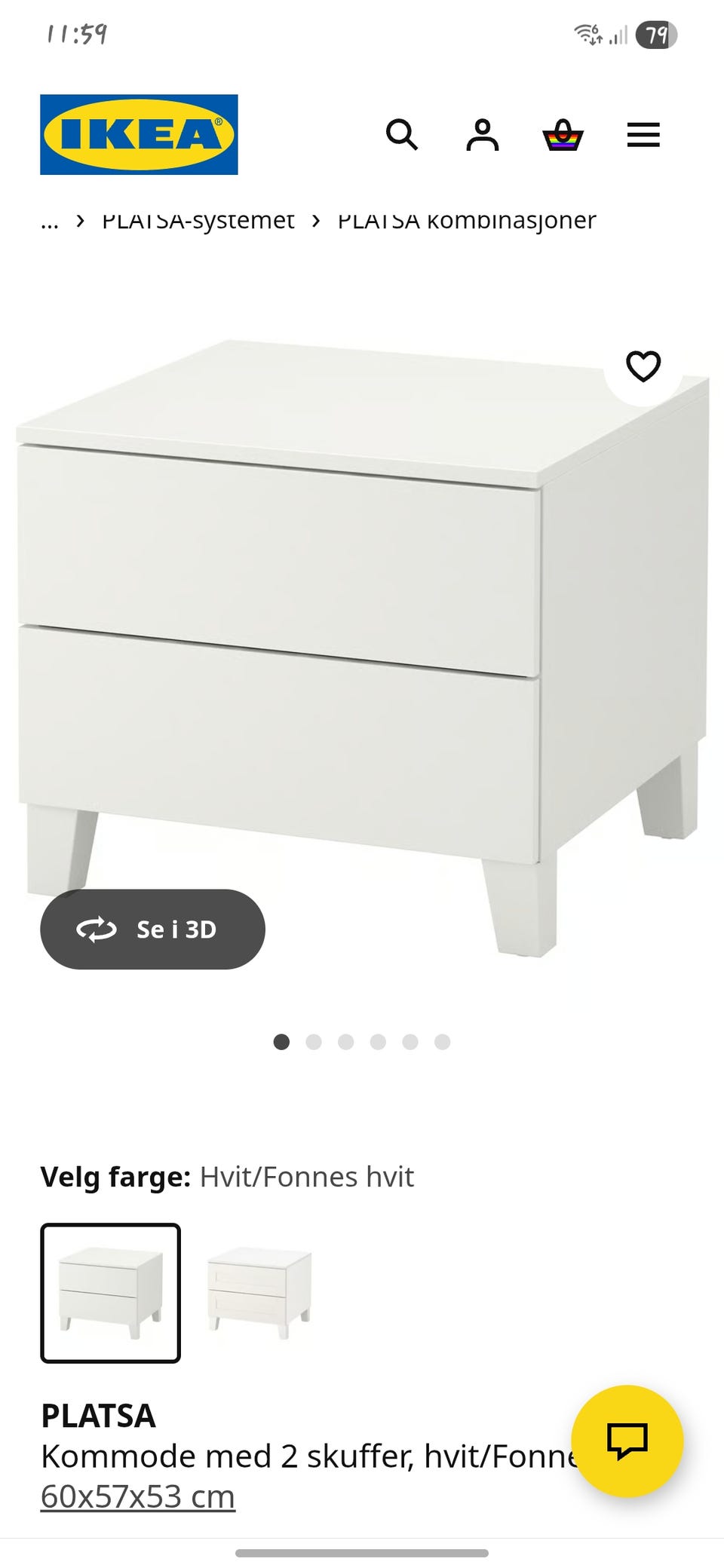Expand the collapsed breadcrumb ellipsis
Image resolution: width=724 pixels, height=1568 pixels.
coord(50,221)
